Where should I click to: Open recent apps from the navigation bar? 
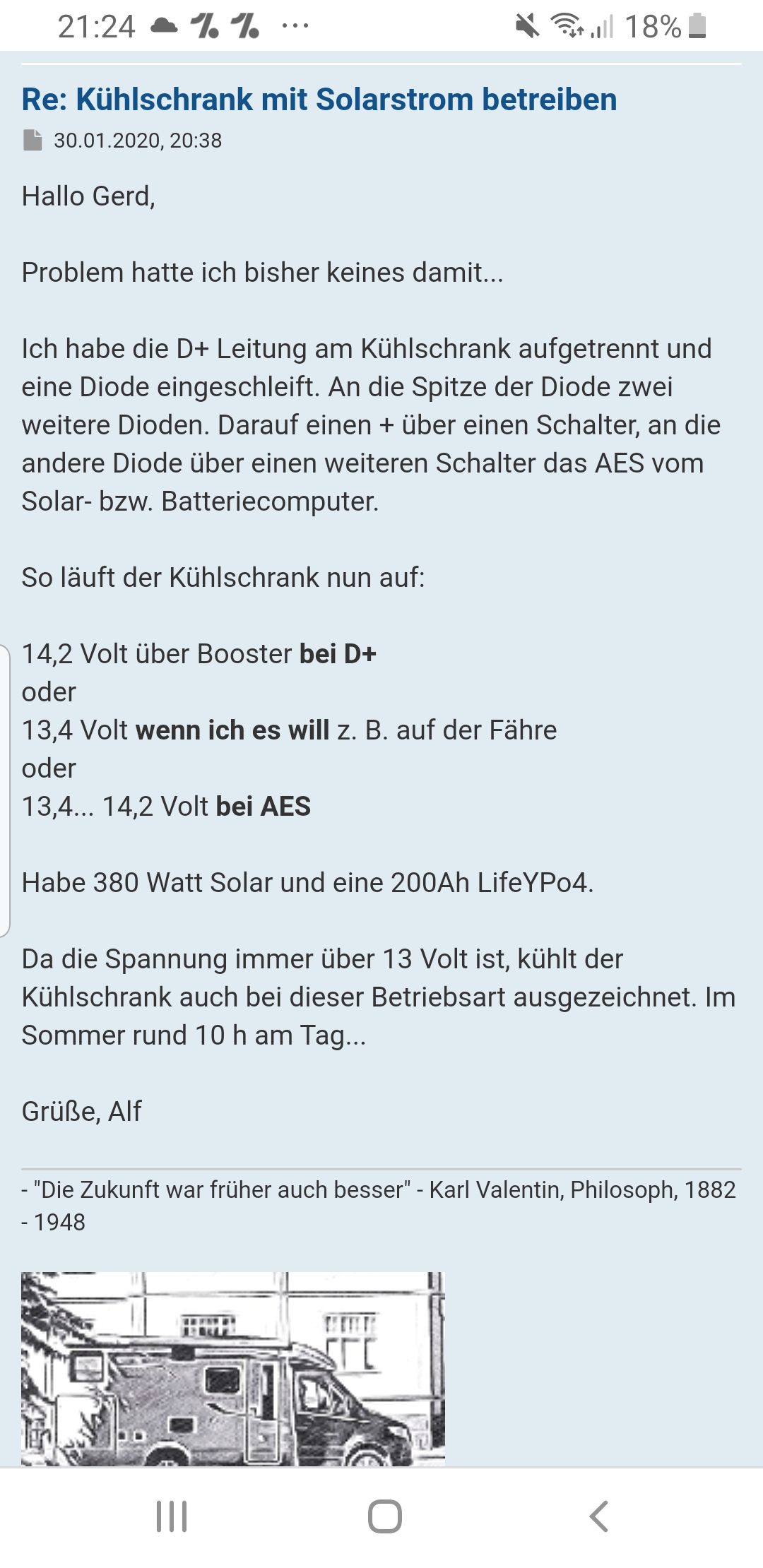[171, 1516]
